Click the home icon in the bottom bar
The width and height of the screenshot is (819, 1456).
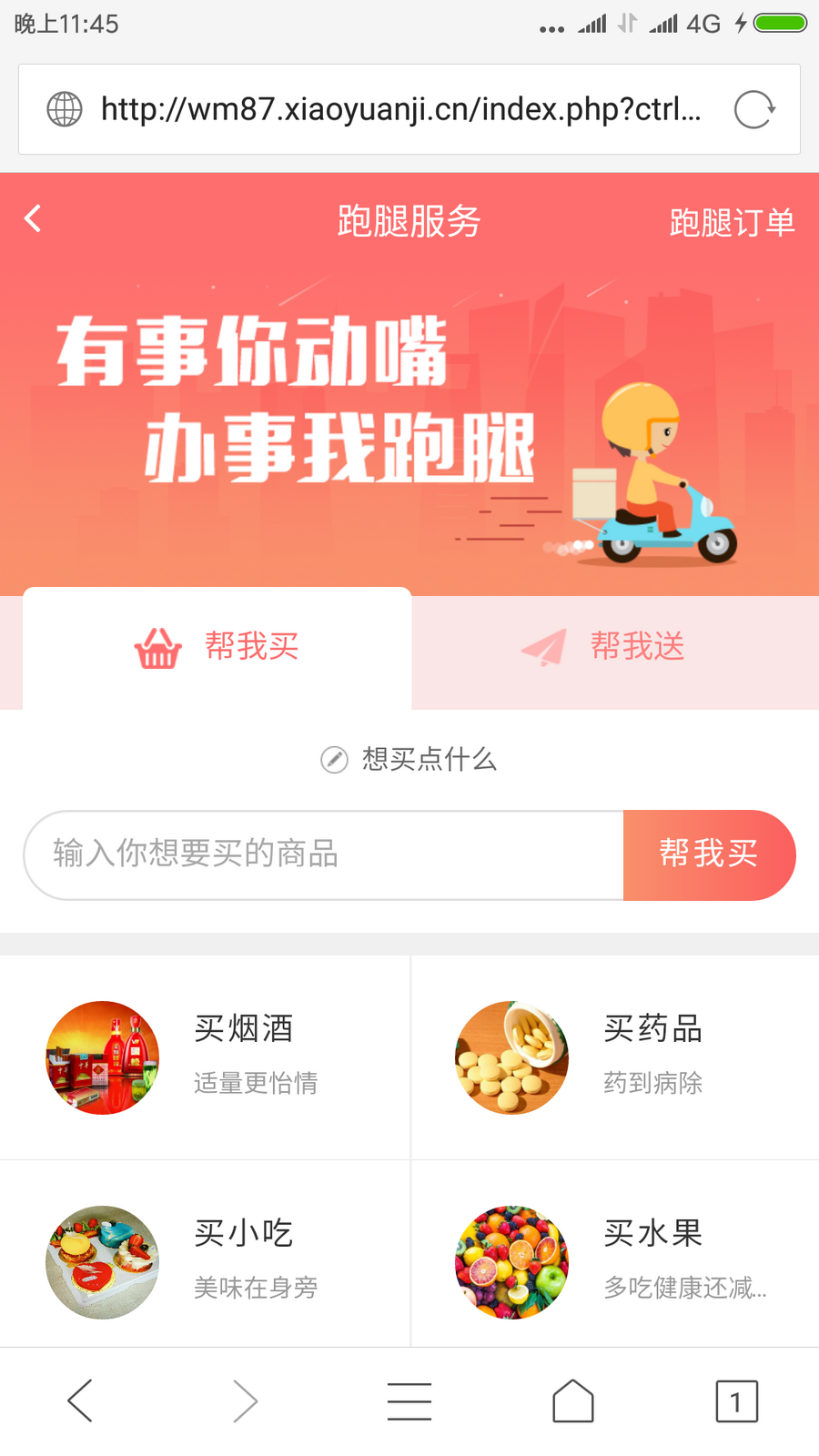pos(572,1401)
